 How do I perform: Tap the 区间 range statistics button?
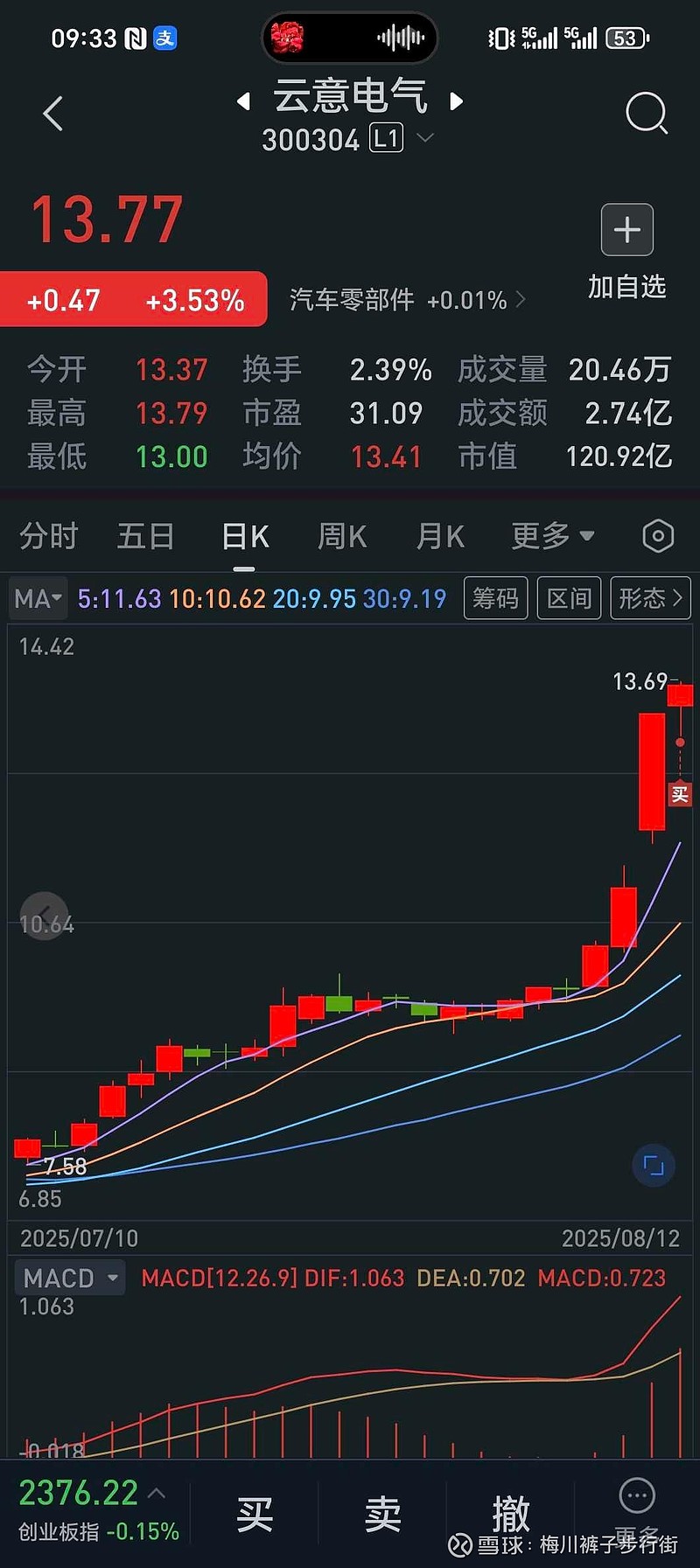click(569, 598)
